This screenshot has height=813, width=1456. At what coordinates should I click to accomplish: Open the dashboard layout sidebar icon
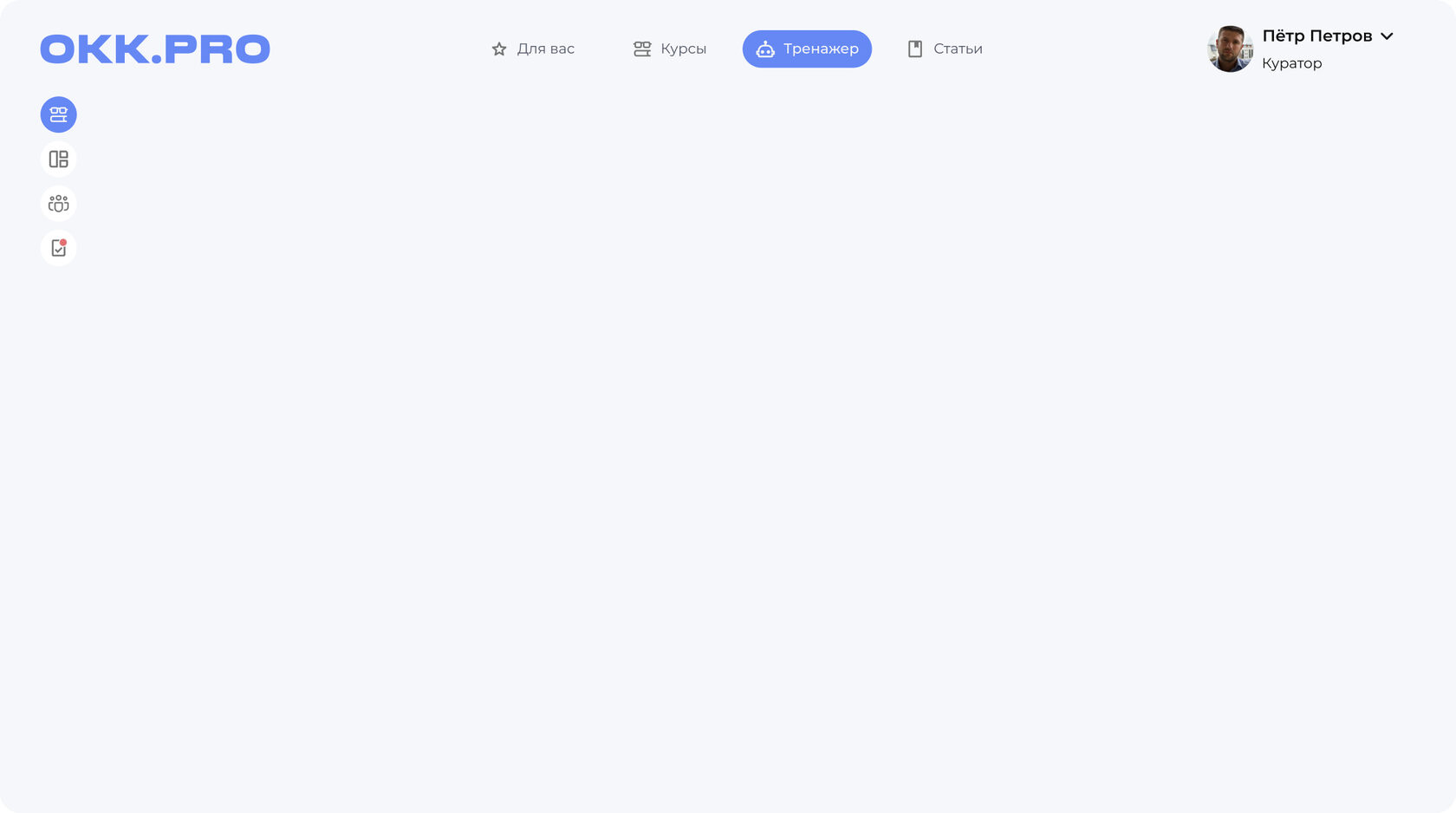tap(59, 159)
